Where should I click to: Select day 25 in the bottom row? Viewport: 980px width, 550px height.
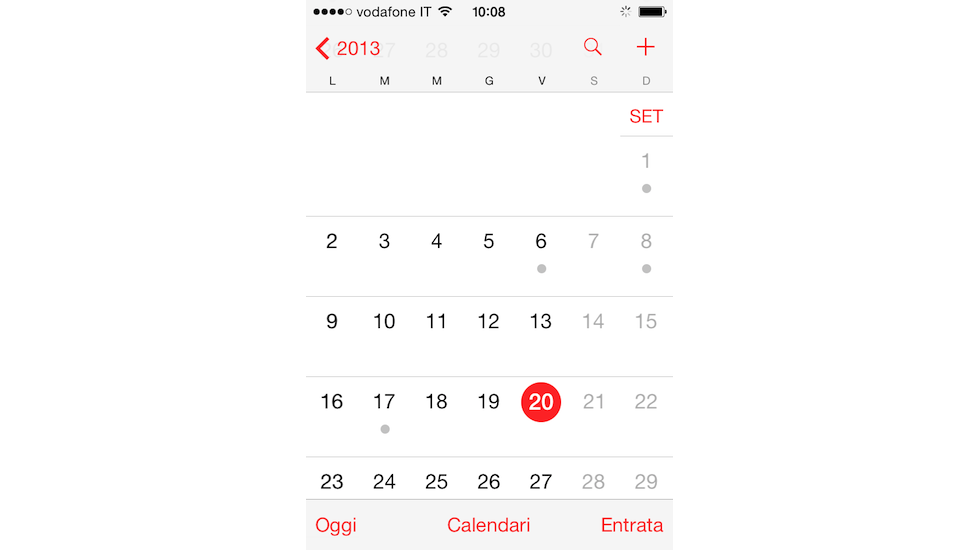pyautogui.click(x=436, y=482)
